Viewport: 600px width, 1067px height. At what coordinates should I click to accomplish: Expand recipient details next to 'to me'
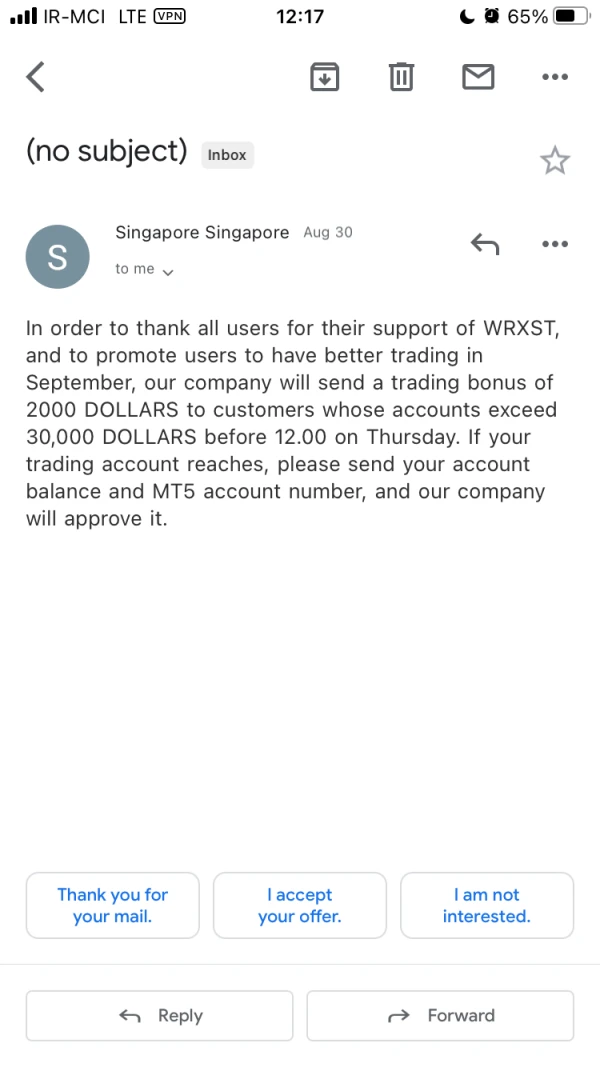point(167,271)
